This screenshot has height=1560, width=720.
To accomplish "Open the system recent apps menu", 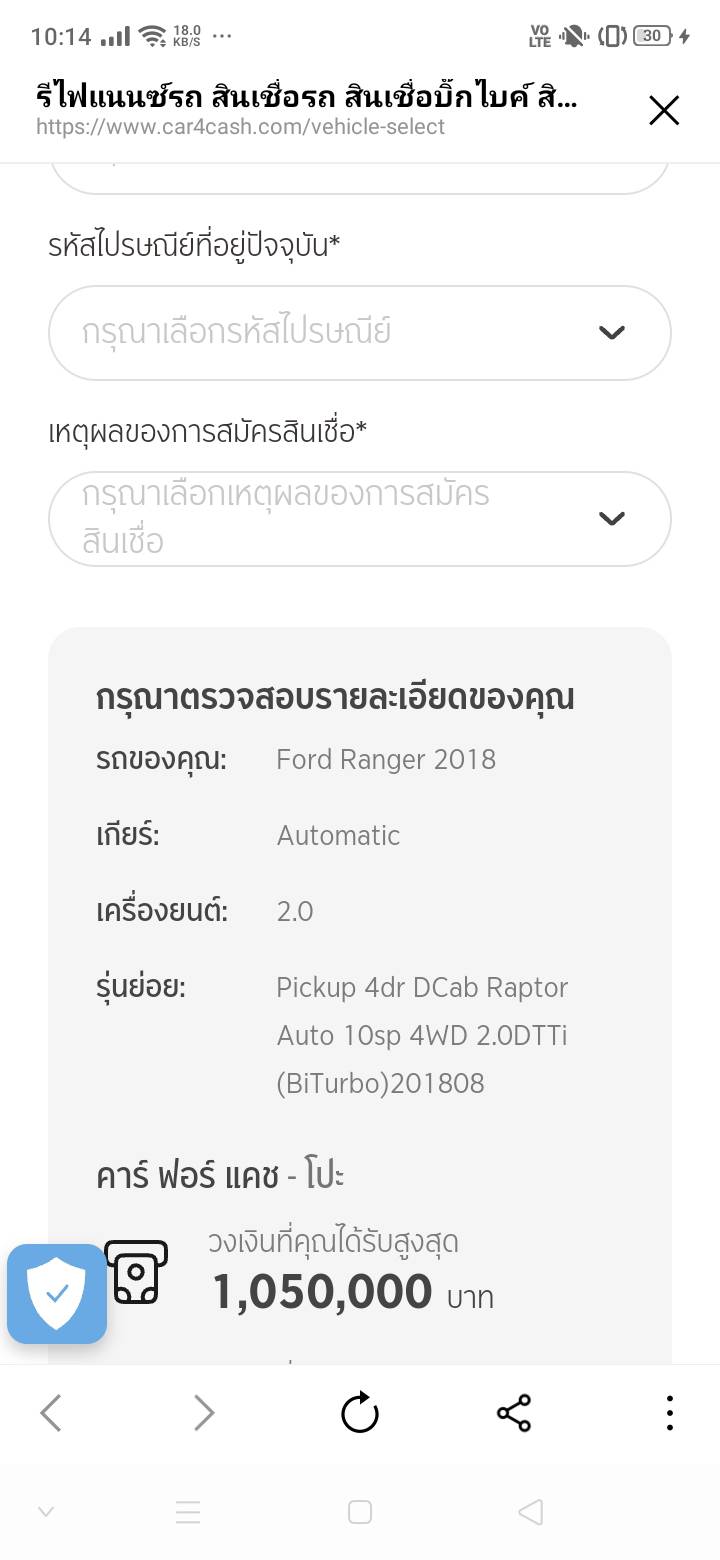I will coord(188,1512).
